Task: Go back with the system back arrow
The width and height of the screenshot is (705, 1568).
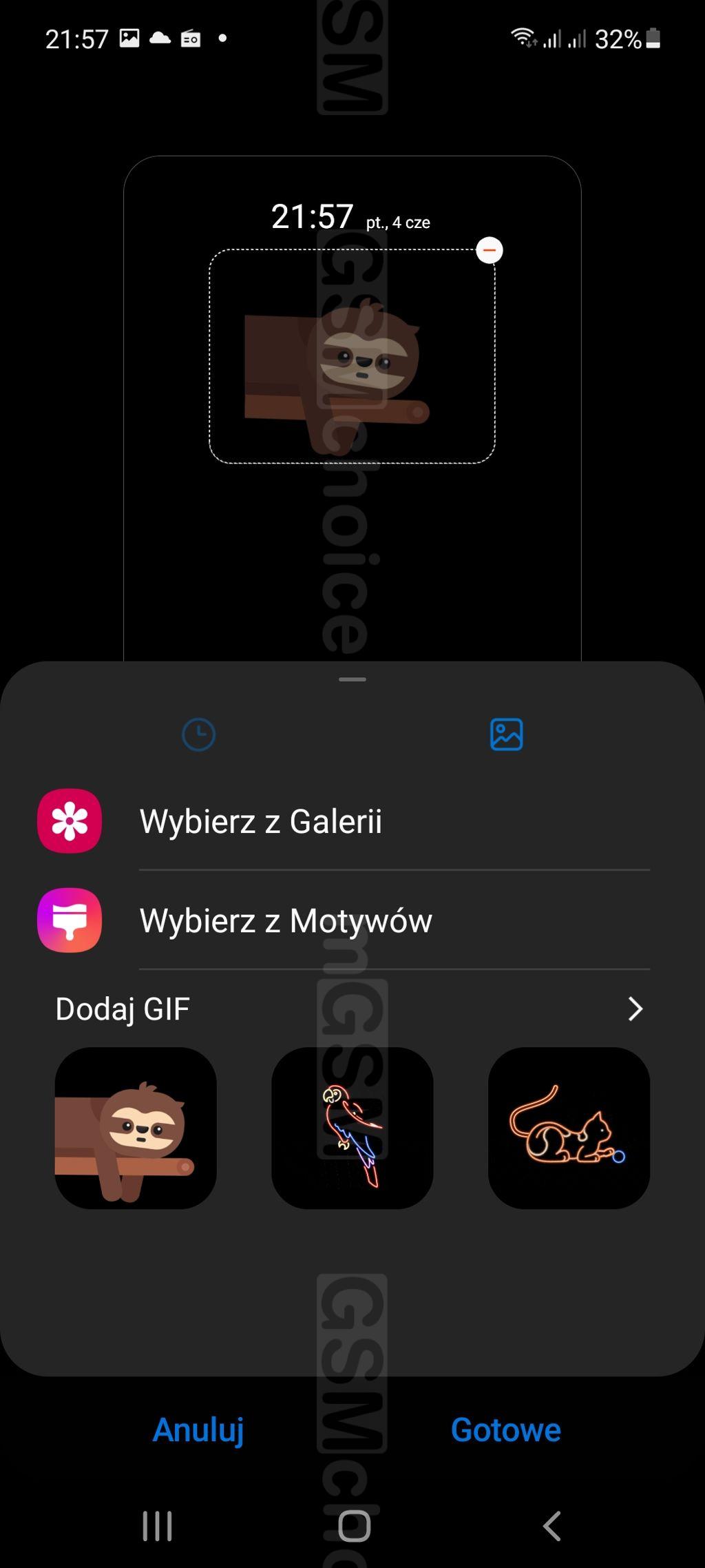Action: [x=552, y=1526]
